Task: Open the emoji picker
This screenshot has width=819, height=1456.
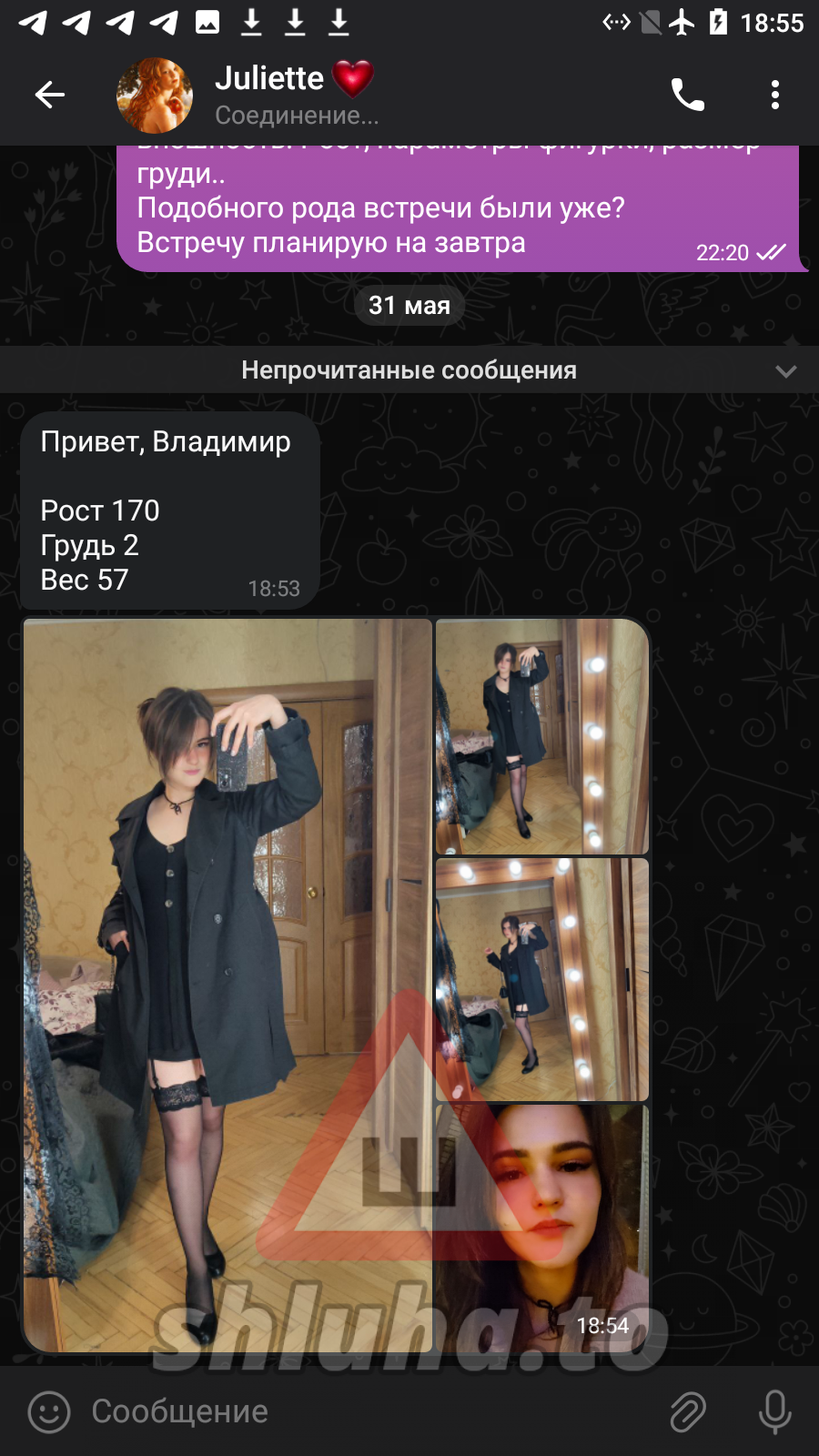Action: pyautogui.click(x=49, y=1412)
